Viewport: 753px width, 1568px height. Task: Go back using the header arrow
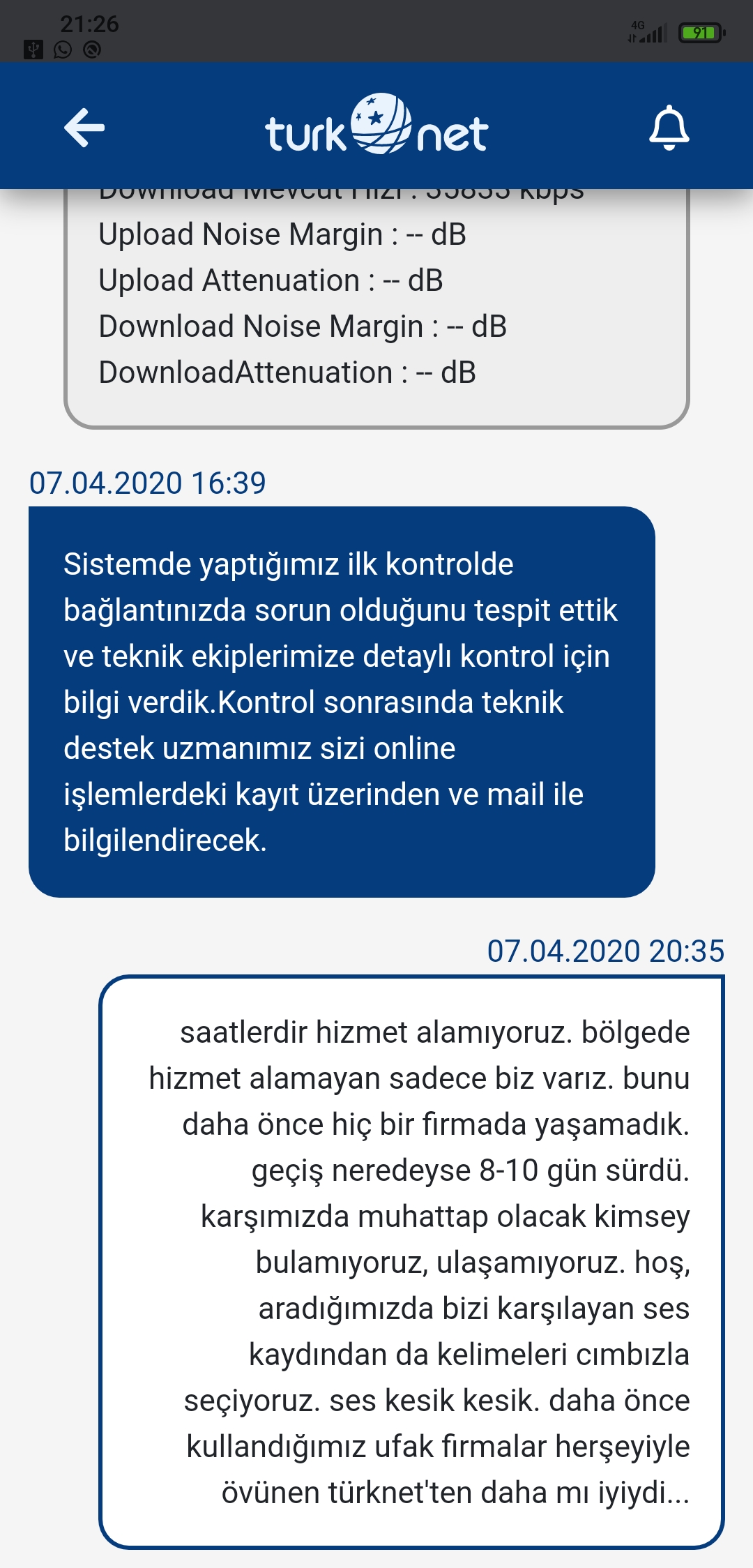coord(84,128)
